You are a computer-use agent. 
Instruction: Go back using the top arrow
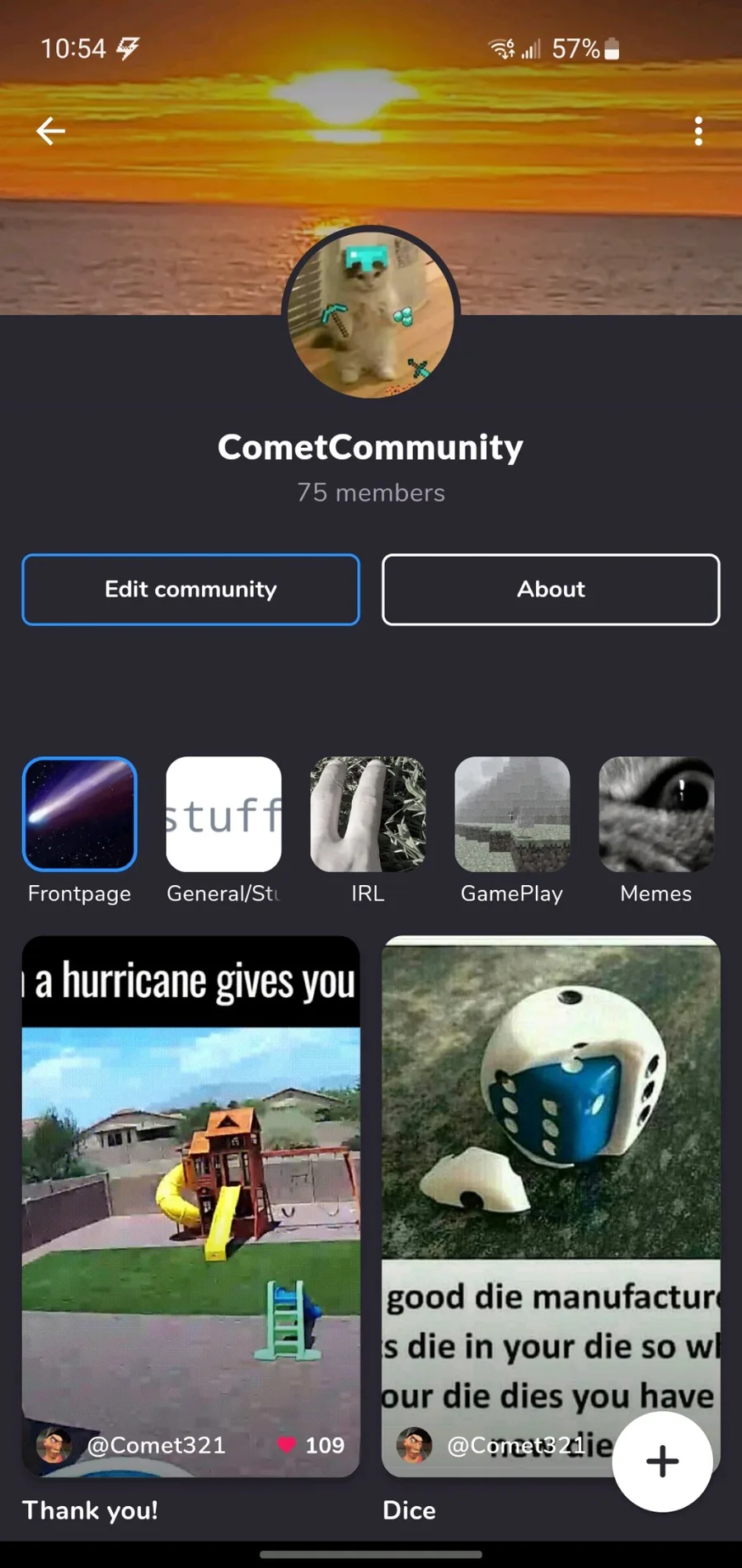(50, 130)
